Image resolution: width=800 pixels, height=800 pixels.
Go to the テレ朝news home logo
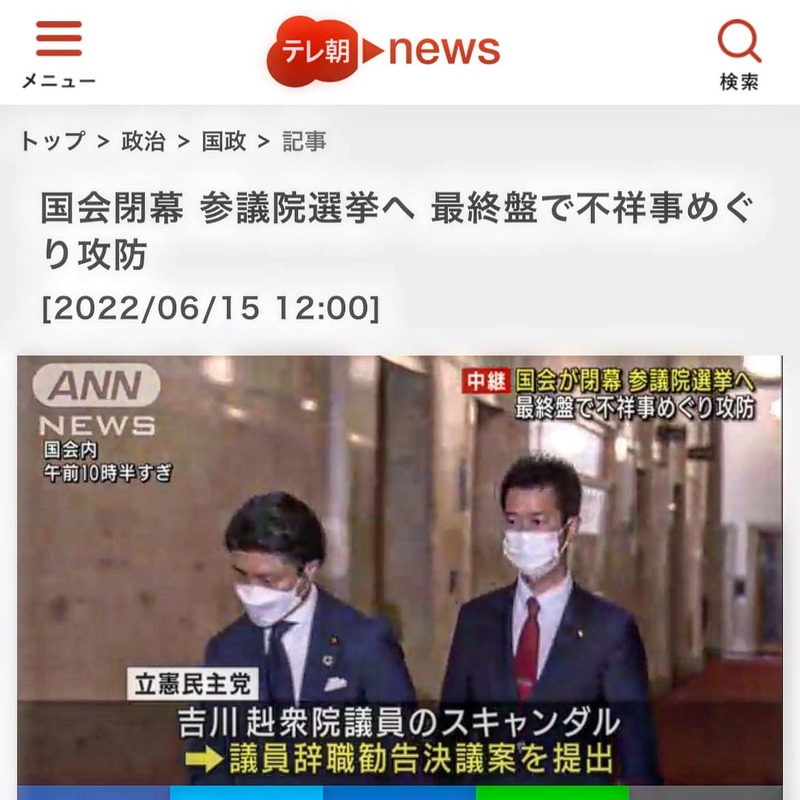click(383, 50)
